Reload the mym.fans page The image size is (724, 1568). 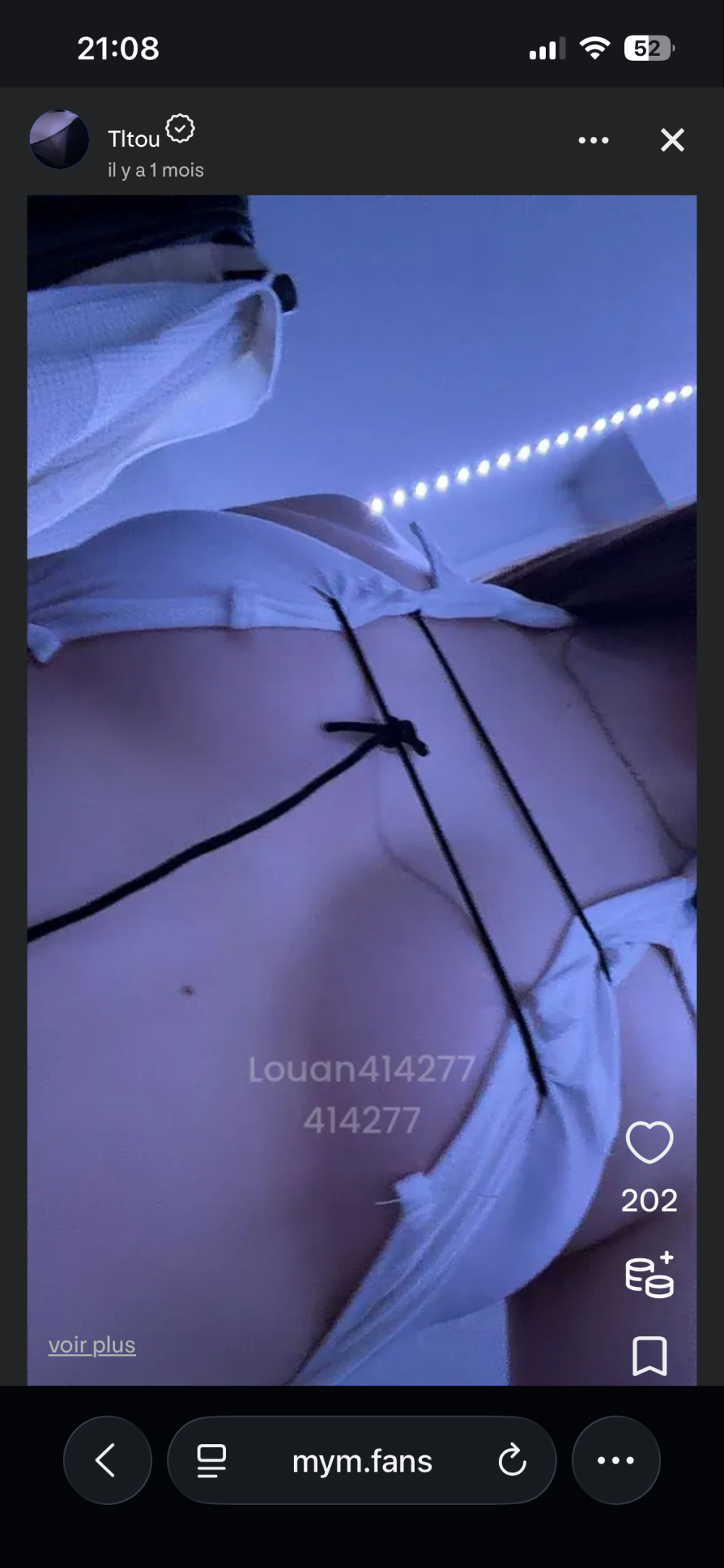tap(514, 1461)
